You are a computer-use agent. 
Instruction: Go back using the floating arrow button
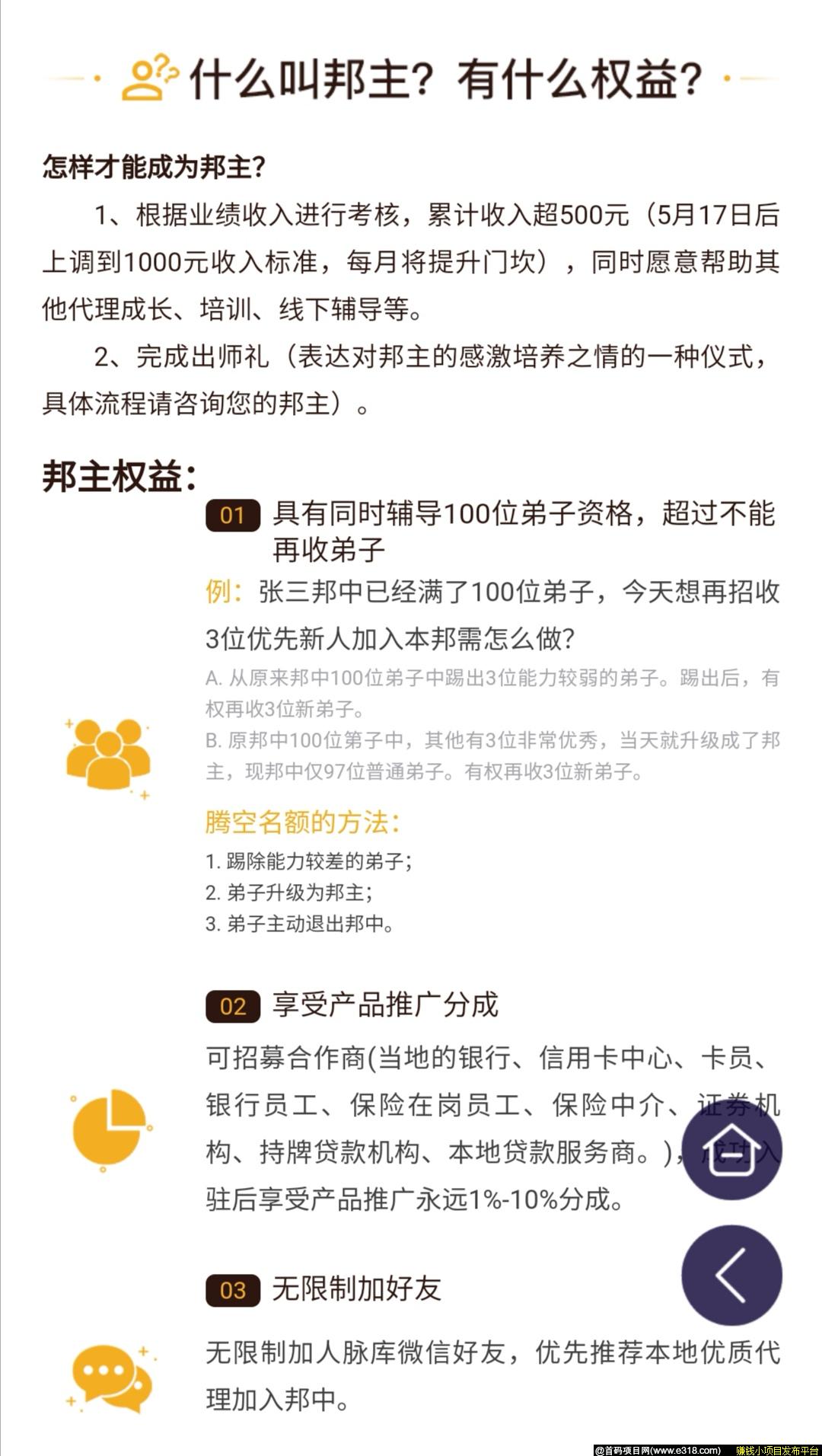[731, 1275]
